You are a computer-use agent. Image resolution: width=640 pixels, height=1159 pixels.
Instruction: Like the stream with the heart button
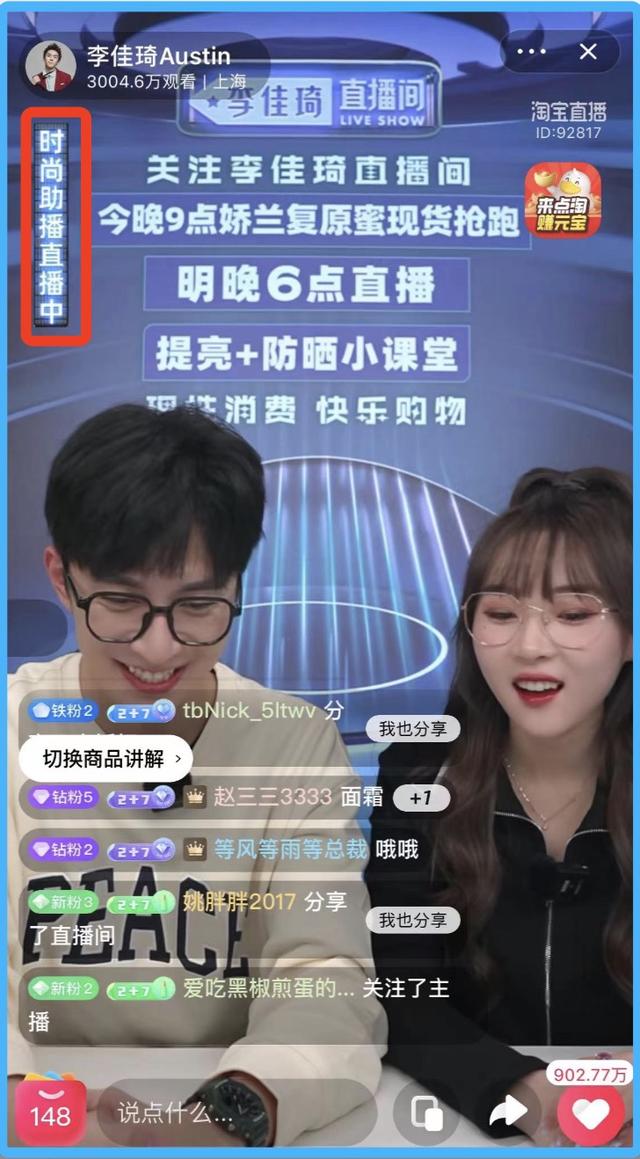[590, 1114]
